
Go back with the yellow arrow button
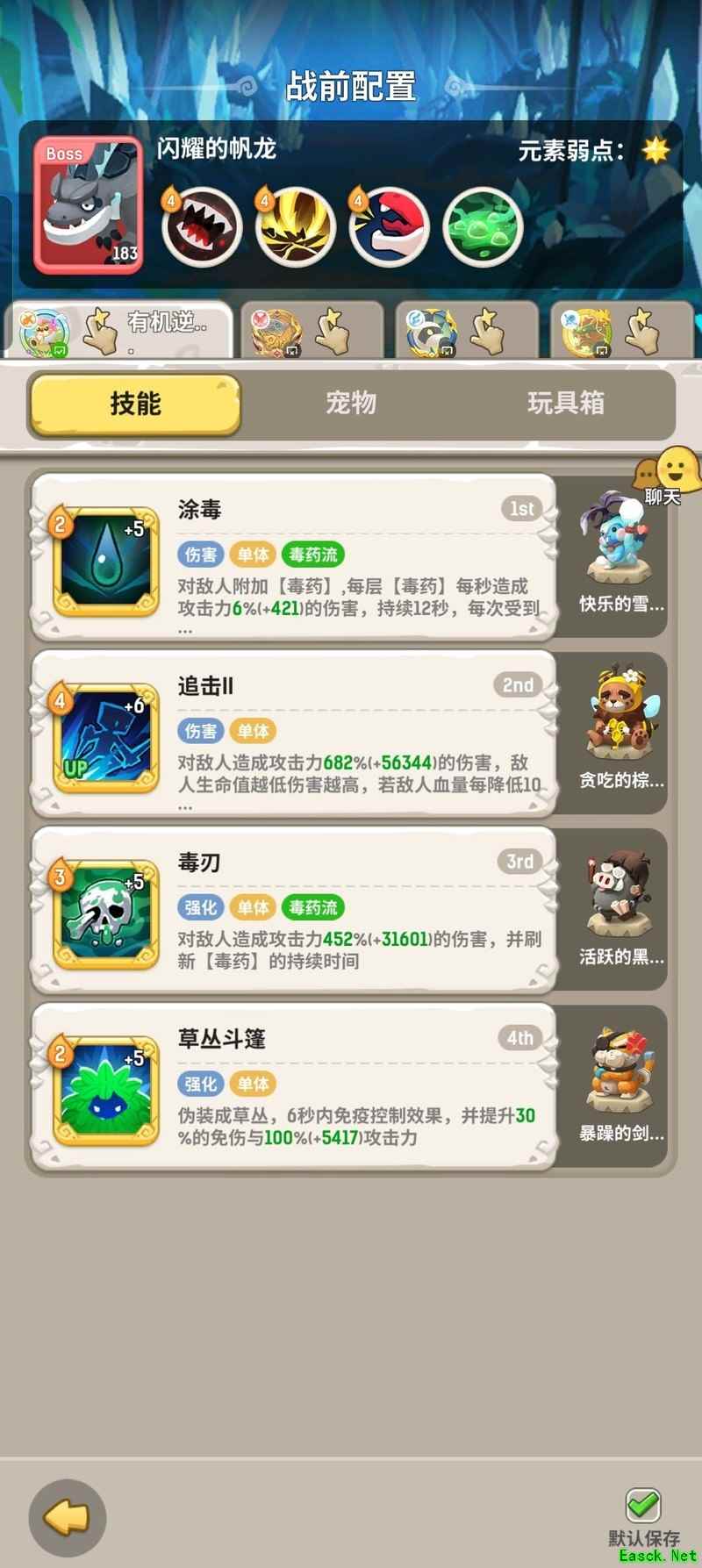click(x=68, y=1517)
